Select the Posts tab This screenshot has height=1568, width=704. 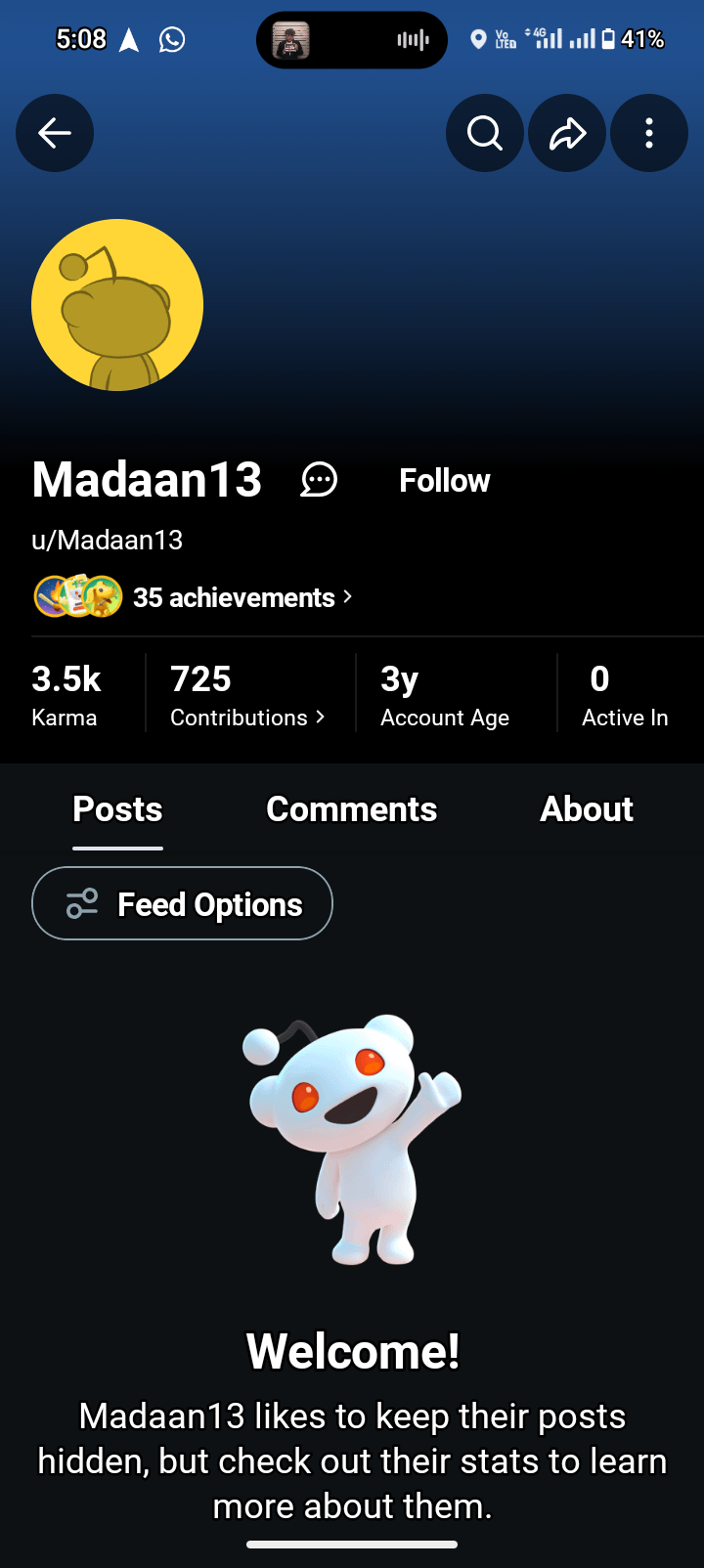click(117, 809)
